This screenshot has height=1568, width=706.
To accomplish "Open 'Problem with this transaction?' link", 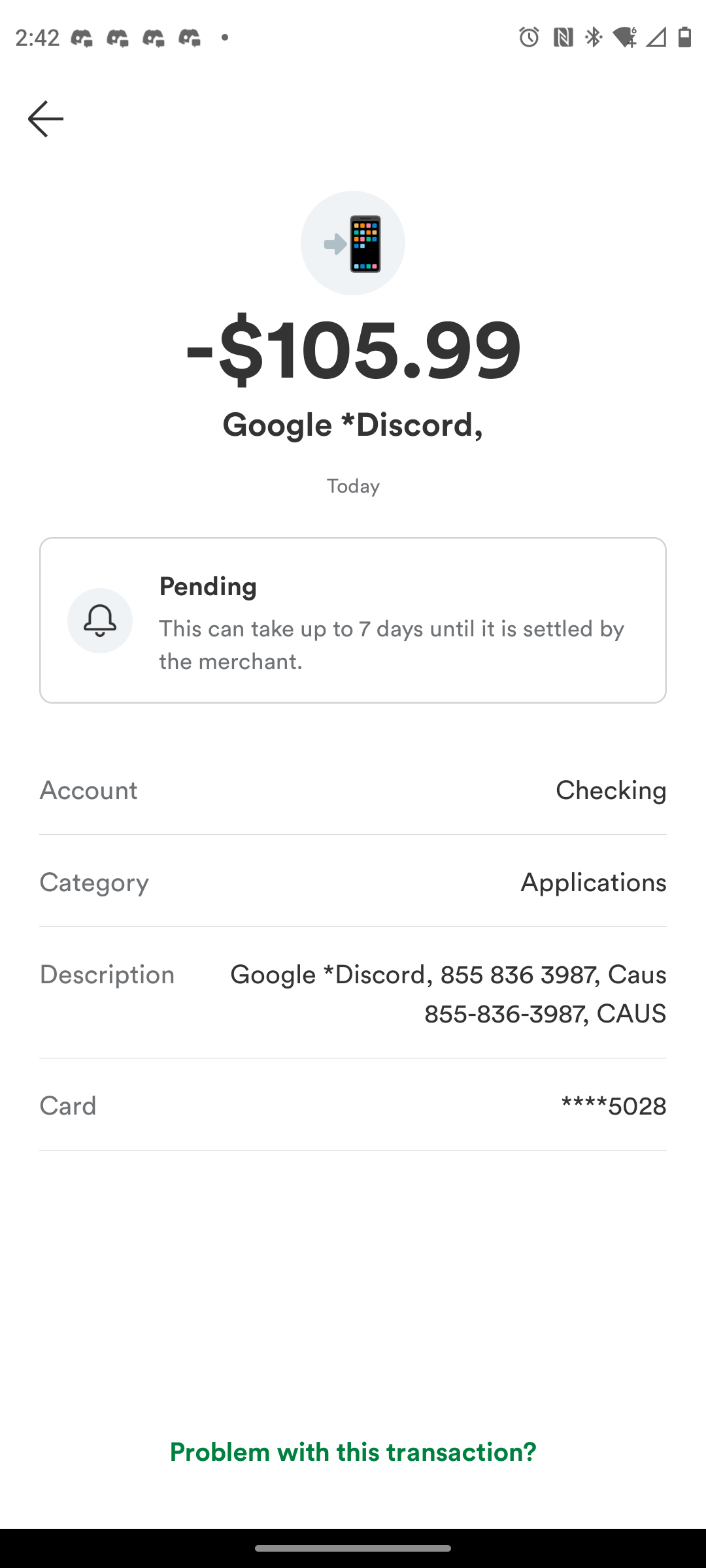I will pyautogui.click(x=353, y=1452).
